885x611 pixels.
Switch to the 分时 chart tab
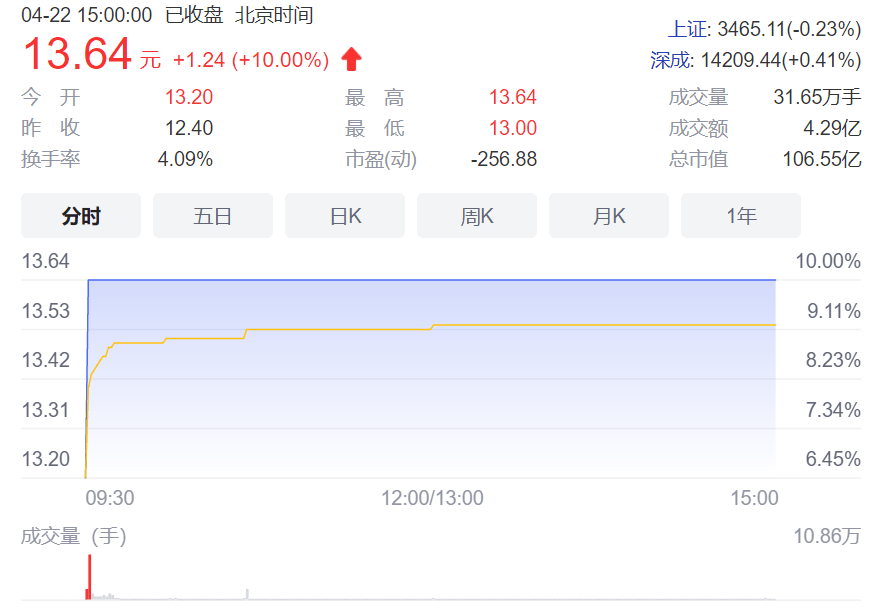click(81, 216)
